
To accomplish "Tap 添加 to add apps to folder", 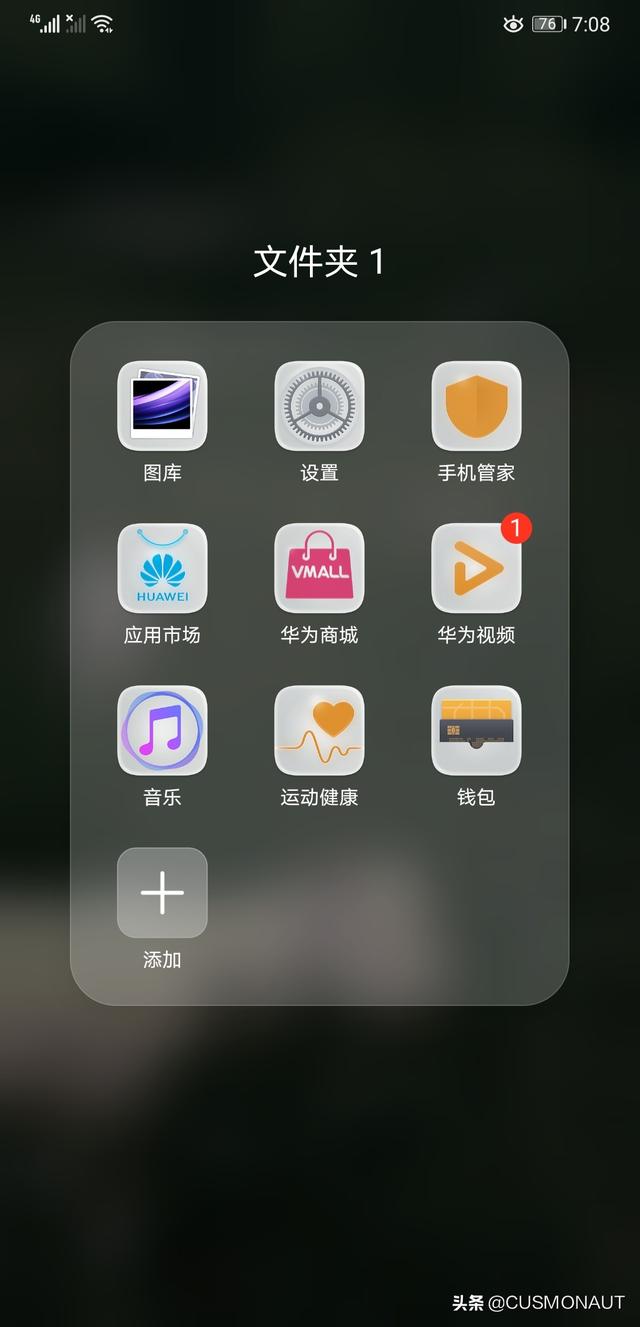I will (162, 893).
